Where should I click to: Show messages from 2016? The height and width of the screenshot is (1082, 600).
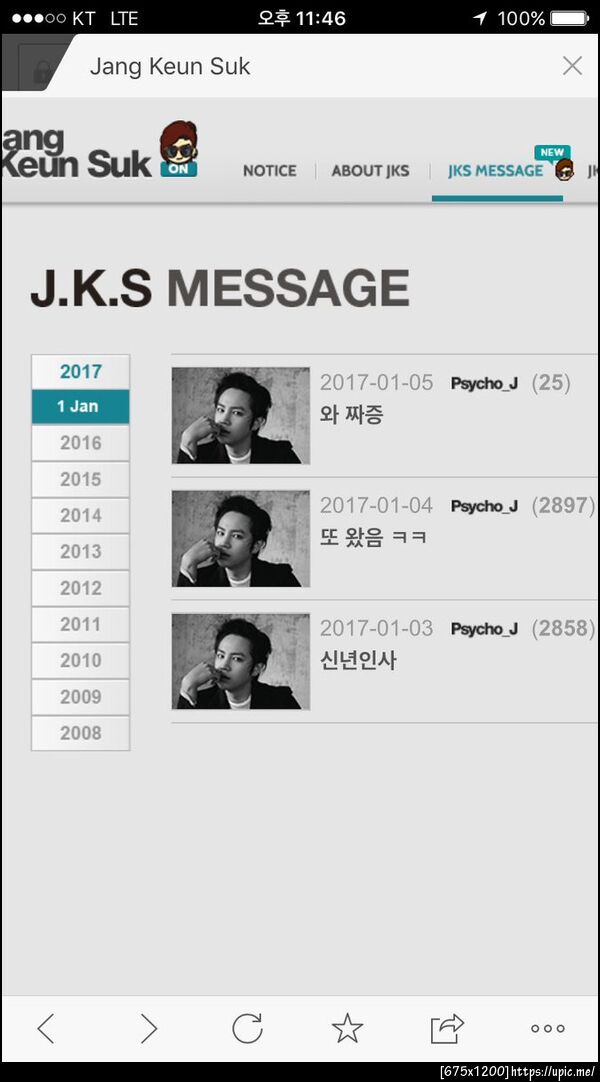(x=80, y=443)
